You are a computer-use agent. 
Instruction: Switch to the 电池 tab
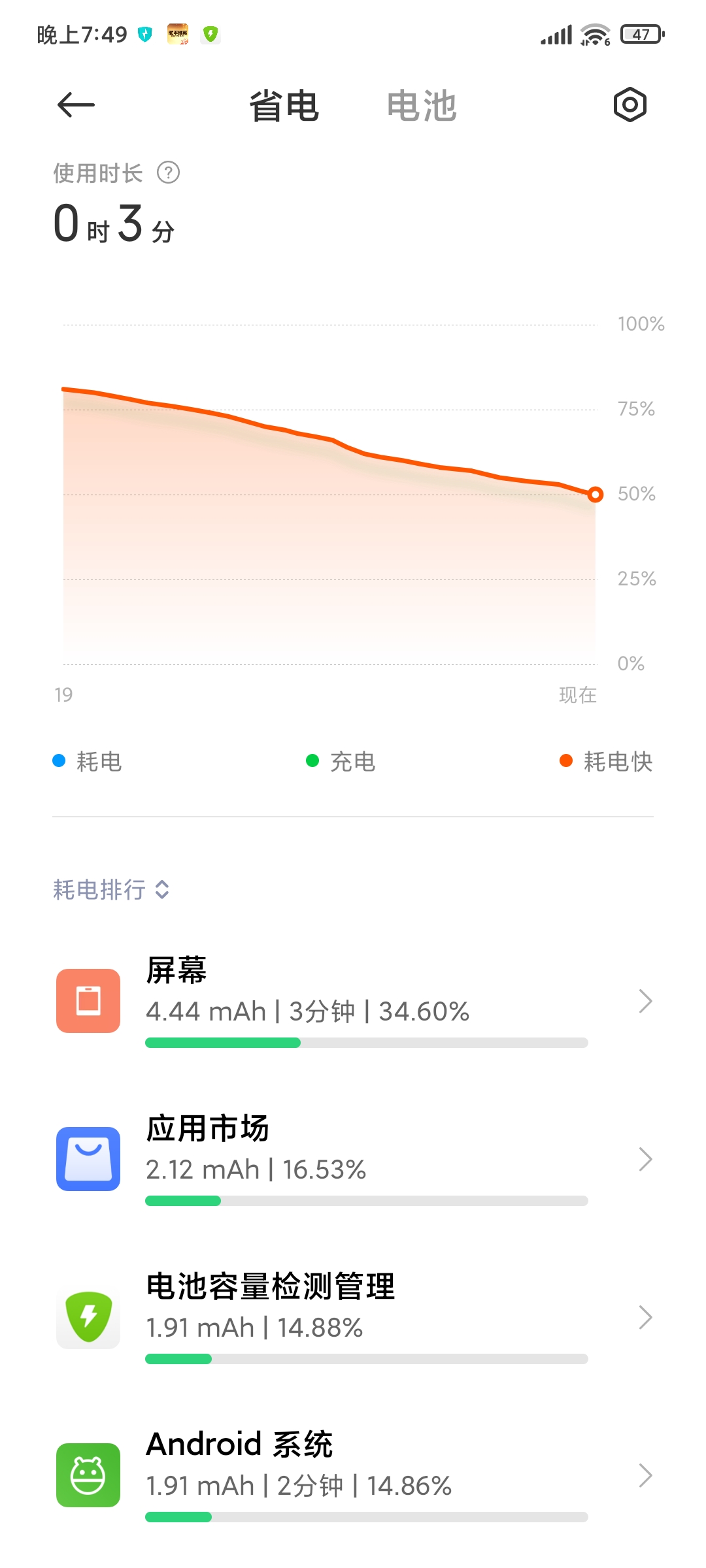[x=422, y=106]
